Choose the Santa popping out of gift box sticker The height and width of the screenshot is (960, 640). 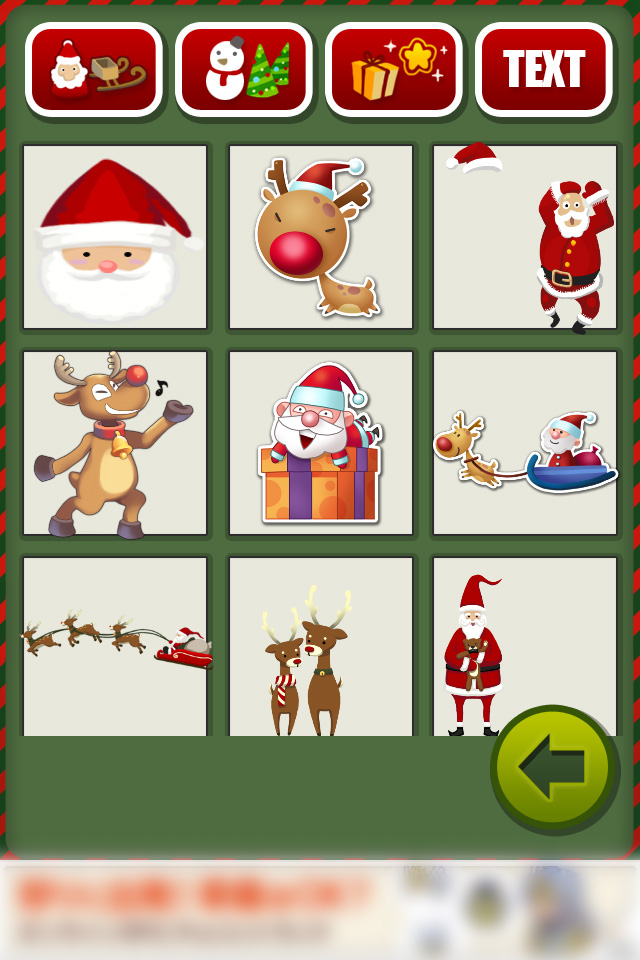click(x=321, y=443)
